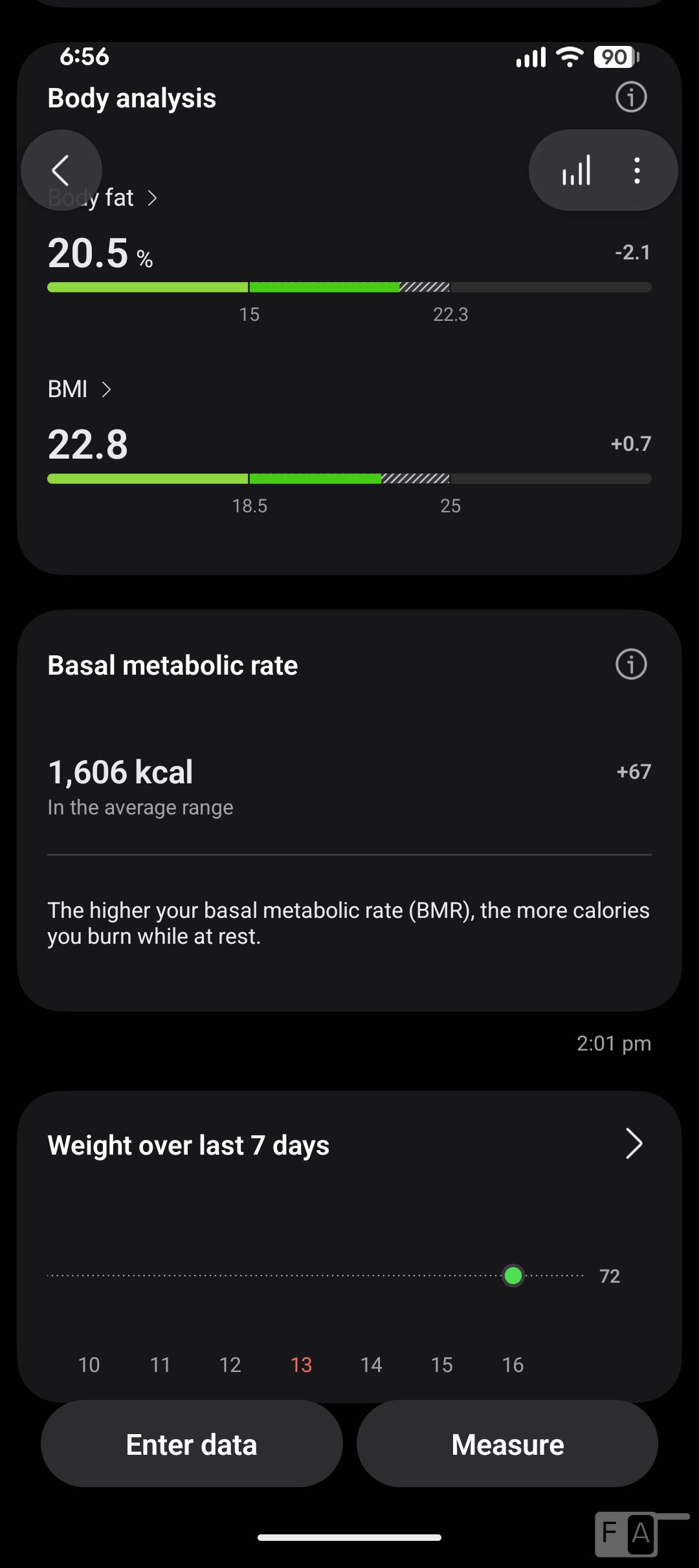Start a new measurement with Measure
Screen dimensions: 699x1568
coord(507,1444)
